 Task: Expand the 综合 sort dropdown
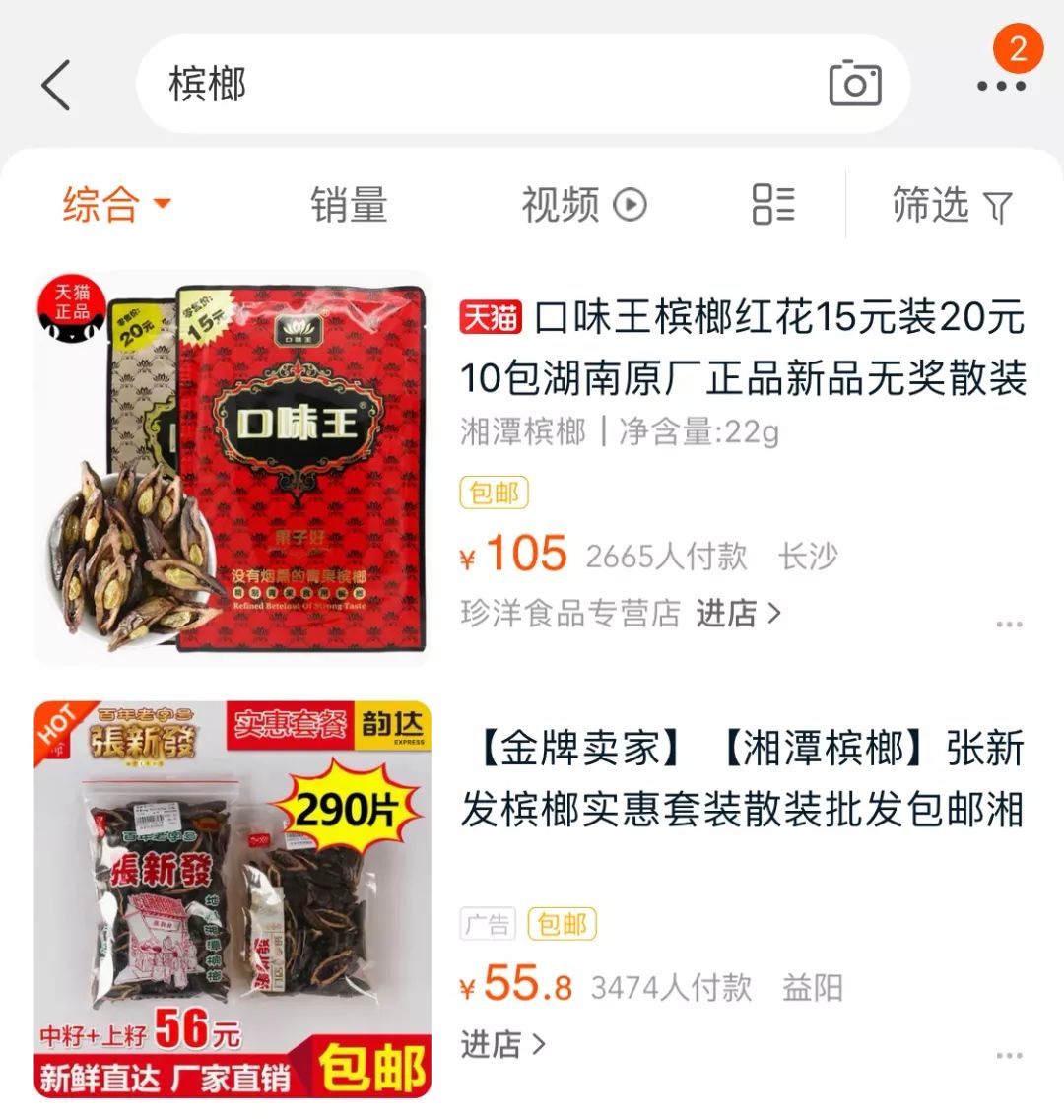[117, 205]
